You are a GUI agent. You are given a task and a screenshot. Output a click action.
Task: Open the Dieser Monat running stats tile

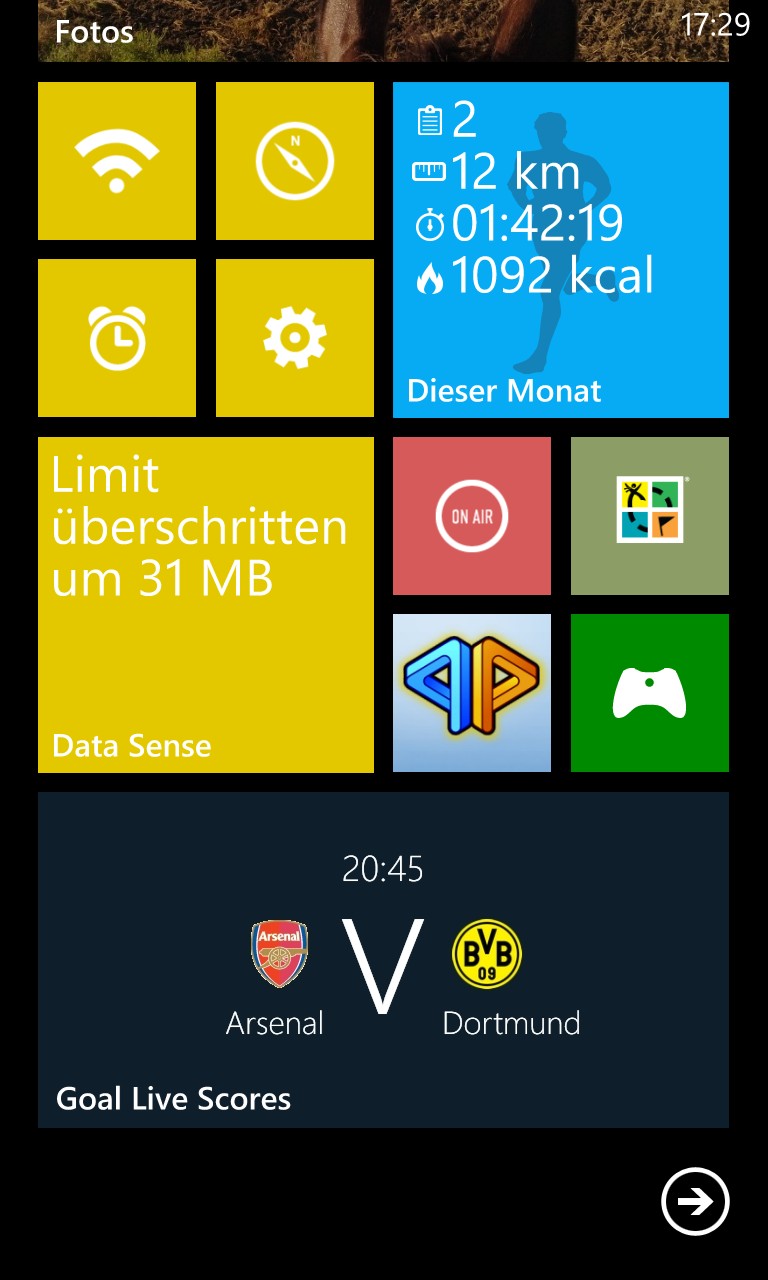pyautogui.click(x=561, y=250)
